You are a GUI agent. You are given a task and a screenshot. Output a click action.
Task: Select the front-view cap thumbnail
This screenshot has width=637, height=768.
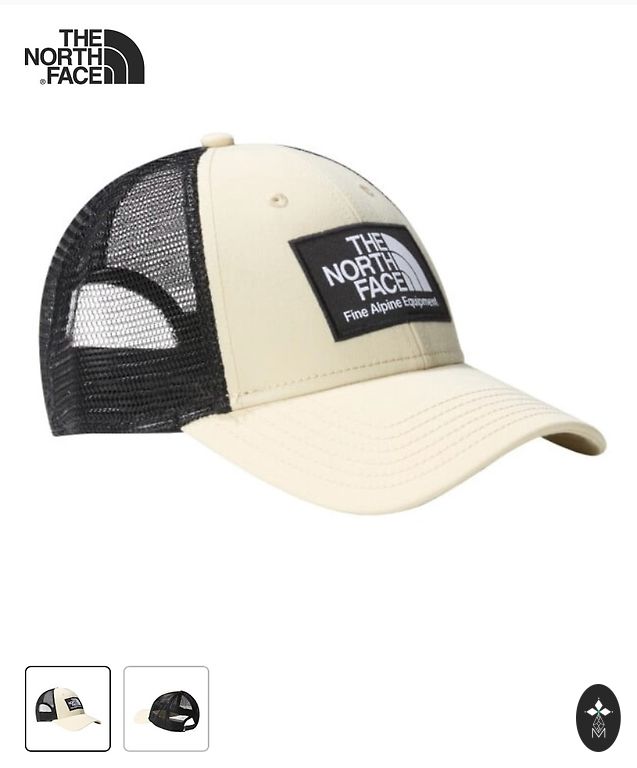pos(68,708)
